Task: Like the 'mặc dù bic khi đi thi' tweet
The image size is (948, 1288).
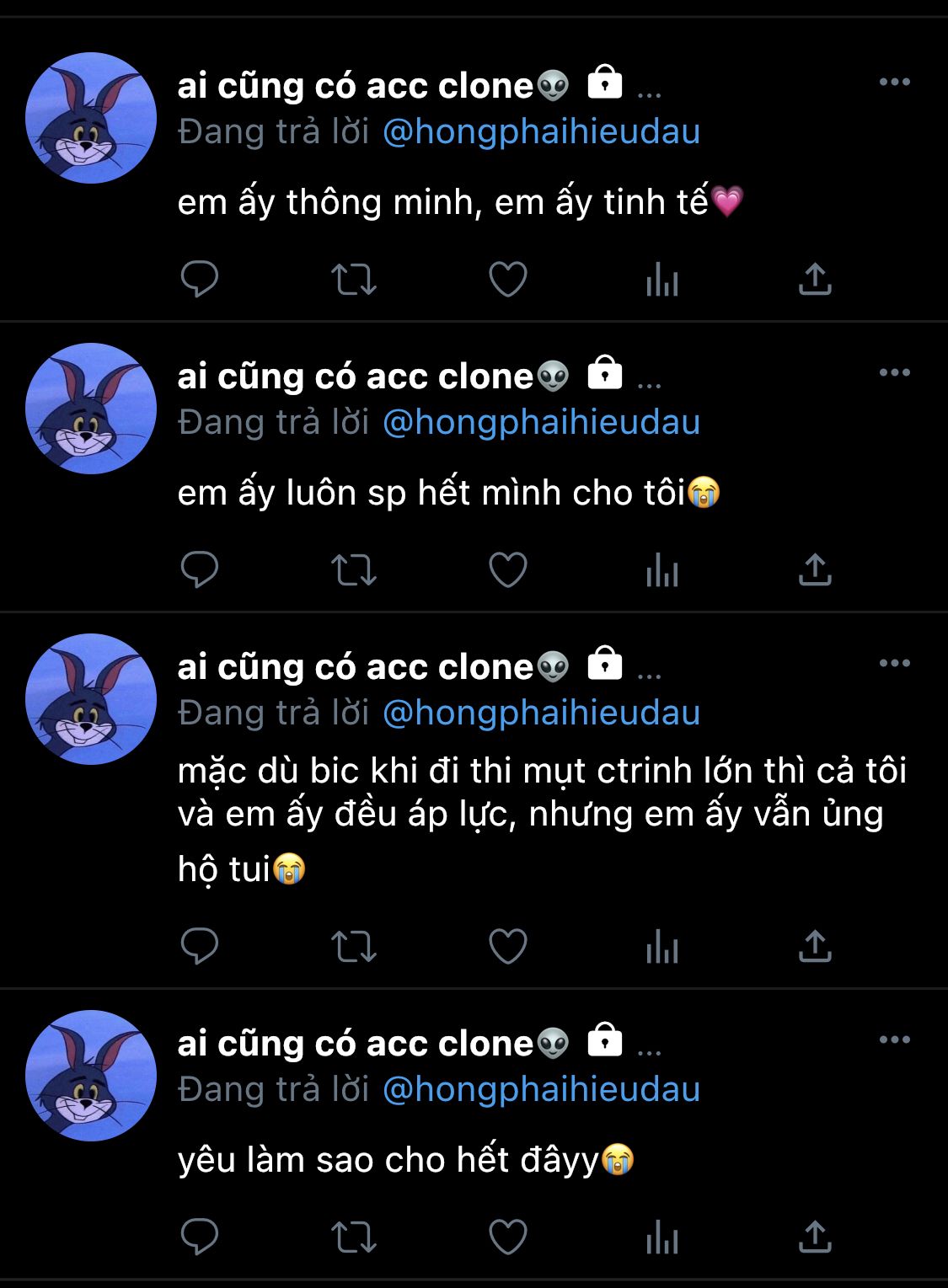Action: coord(507,946)
